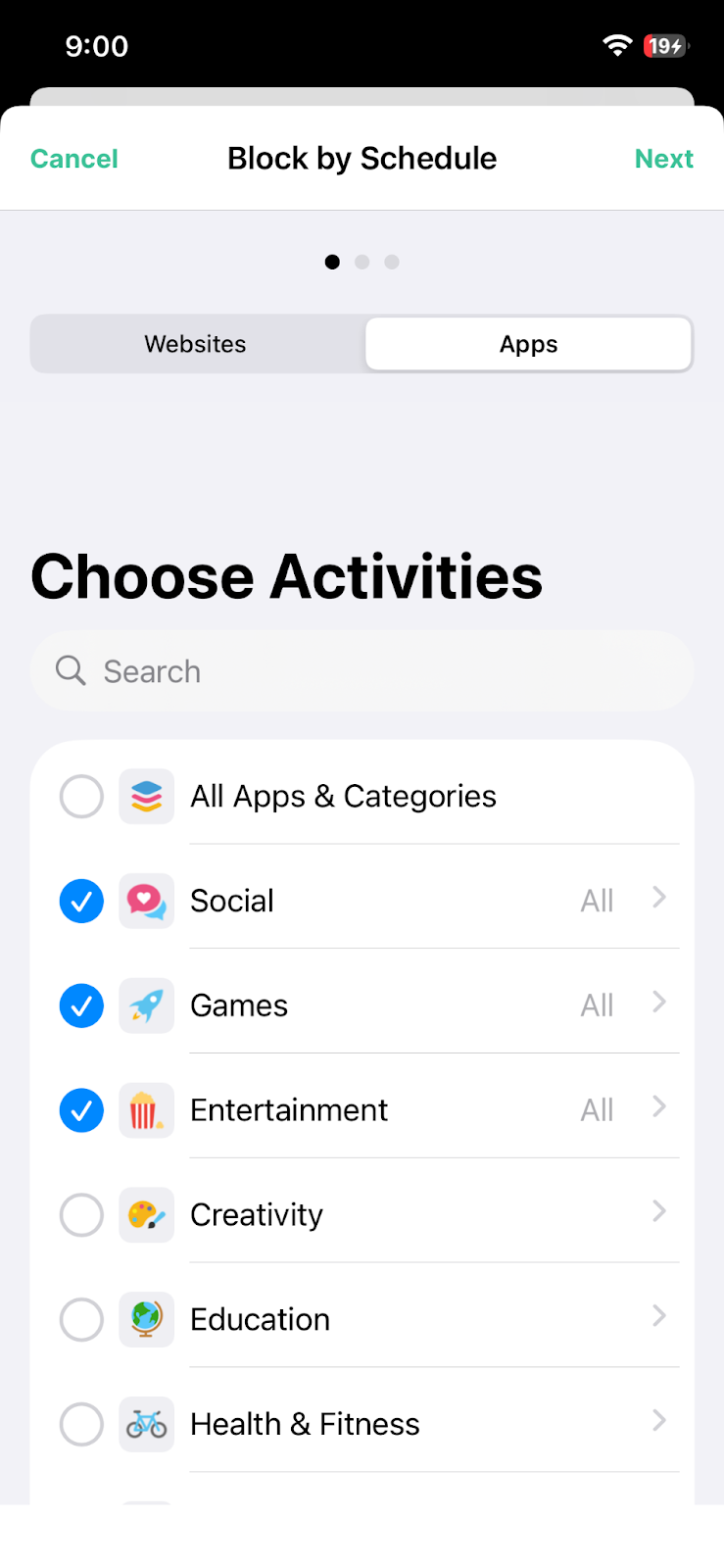The image size is (724, 1568).
Task: Uncheck the Entertainment category
Action: (x=81, y=1110)
